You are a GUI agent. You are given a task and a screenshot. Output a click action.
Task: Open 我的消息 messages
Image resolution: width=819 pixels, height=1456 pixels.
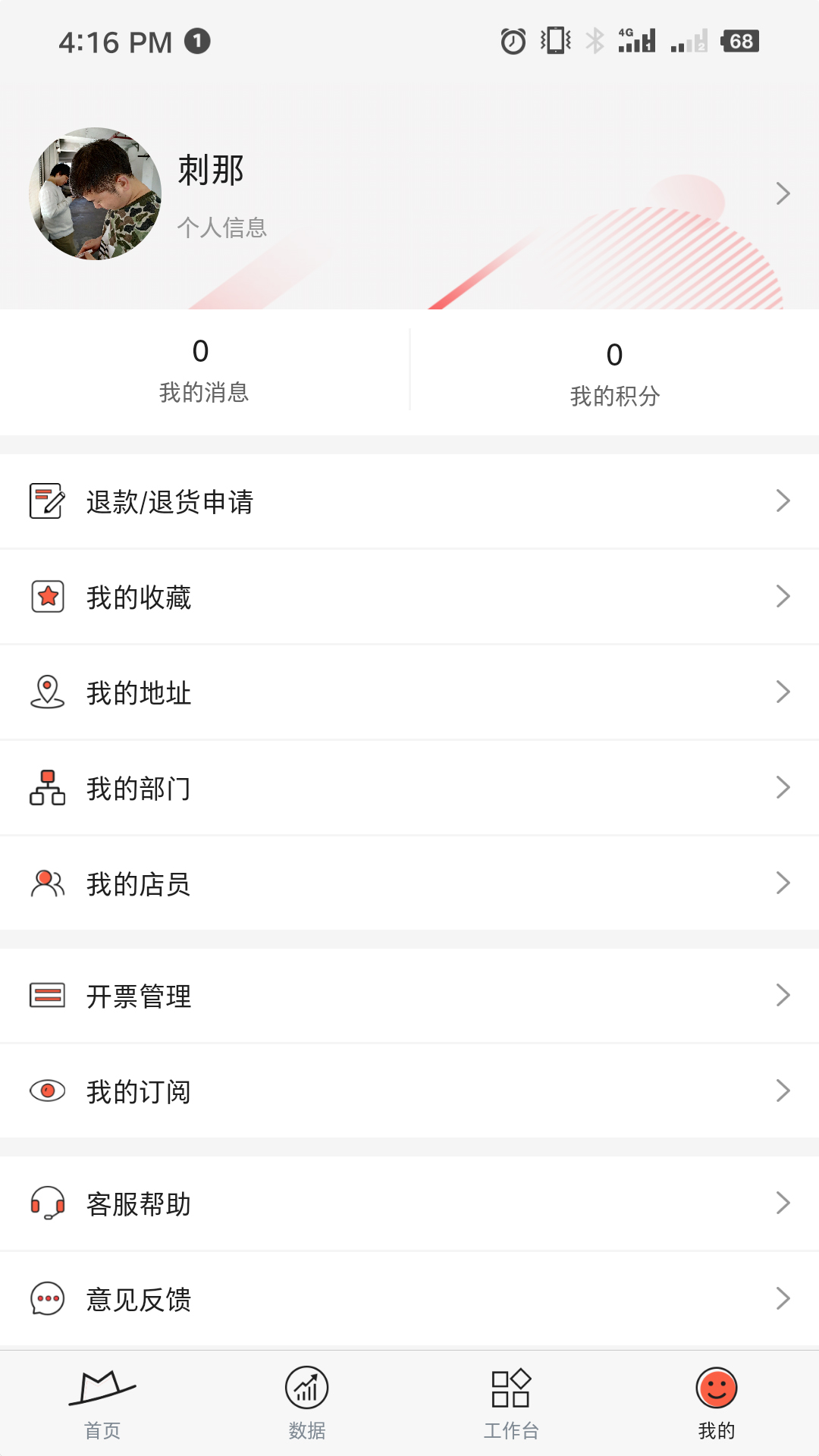coord(202,372)
